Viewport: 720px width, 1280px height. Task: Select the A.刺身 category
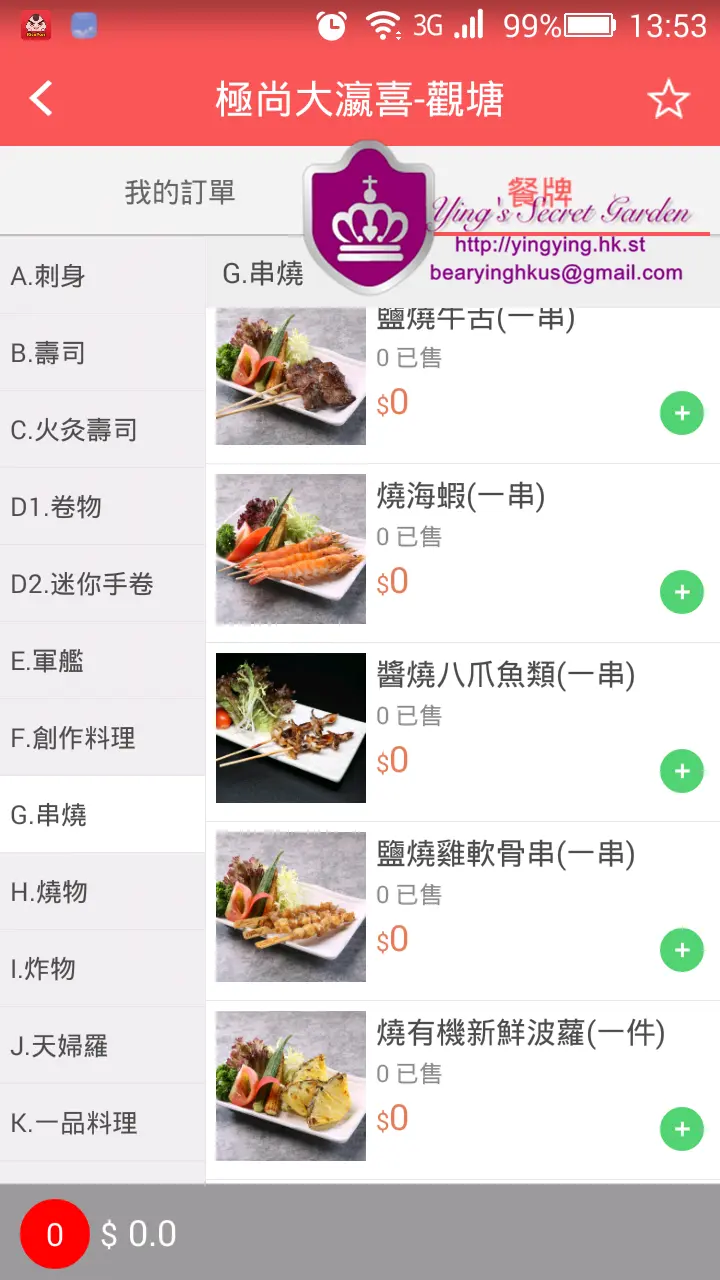point(102,276)
